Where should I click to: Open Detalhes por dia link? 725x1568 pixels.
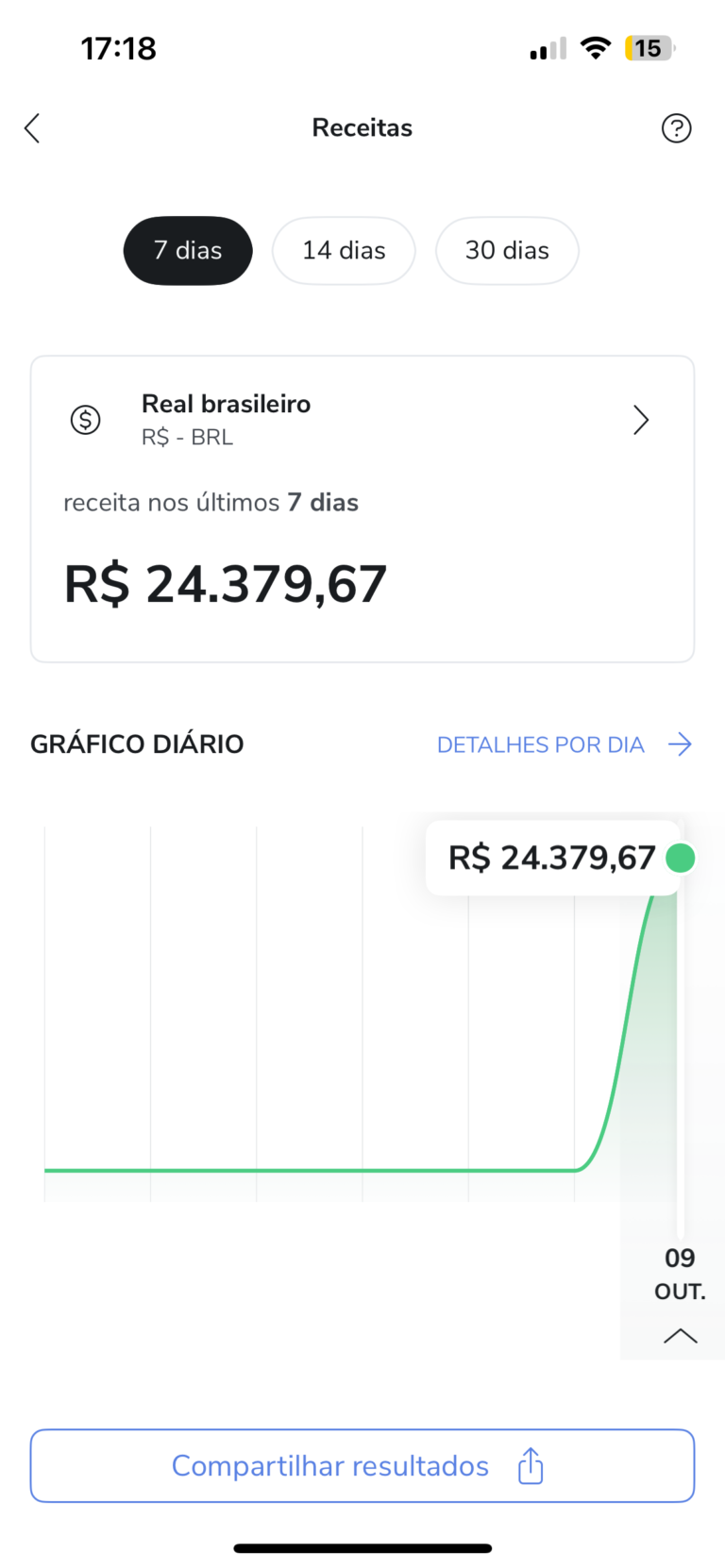point(564,744)
